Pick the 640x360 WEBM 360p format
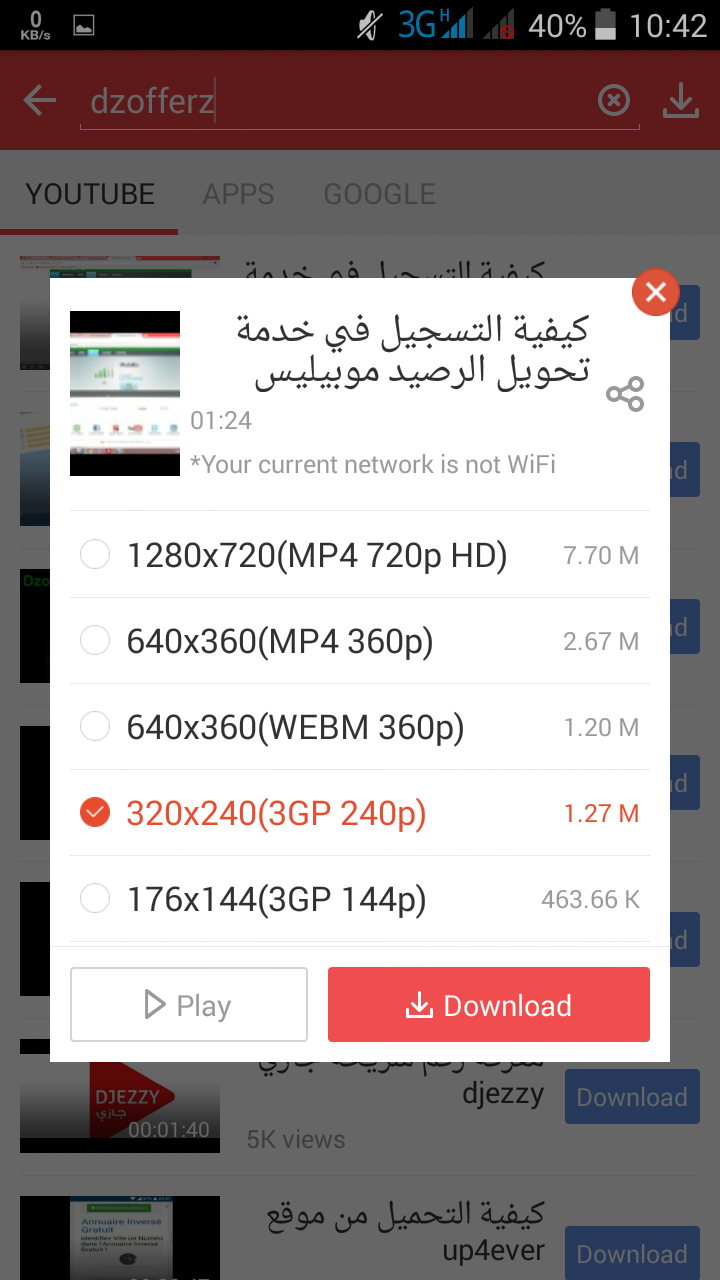This screenshot has width=720, height=1280. (360, 727)
